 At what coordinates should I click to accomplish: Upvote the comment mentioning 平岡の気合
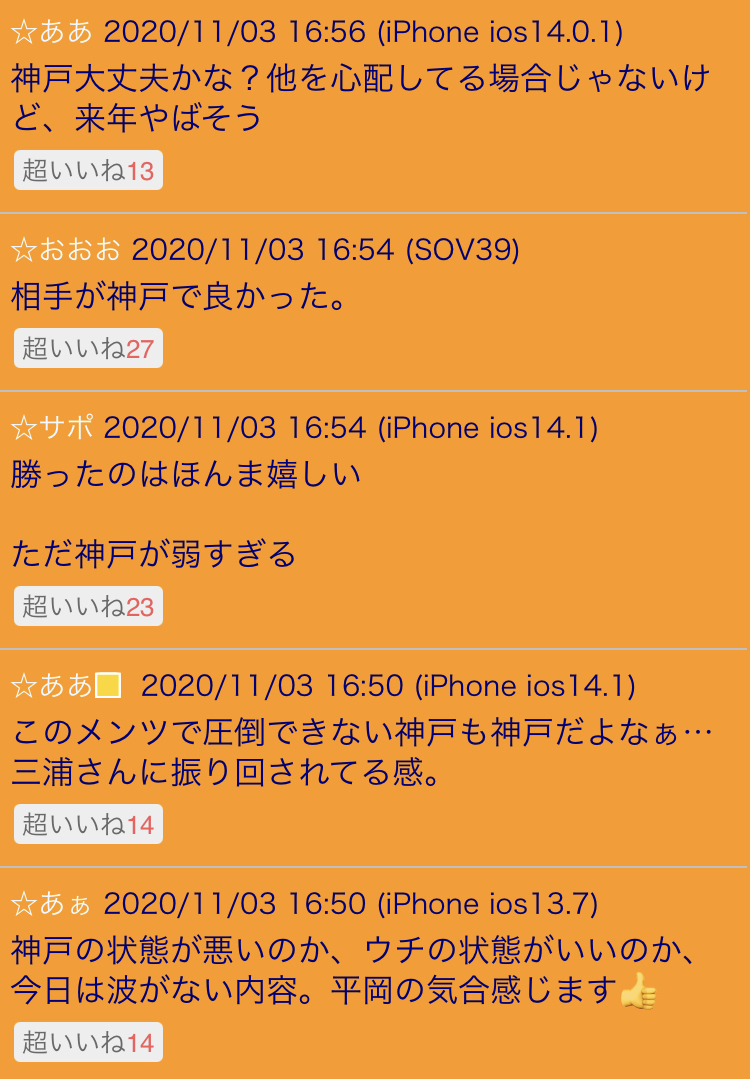pyautogui.click(x=88, y=1043)
